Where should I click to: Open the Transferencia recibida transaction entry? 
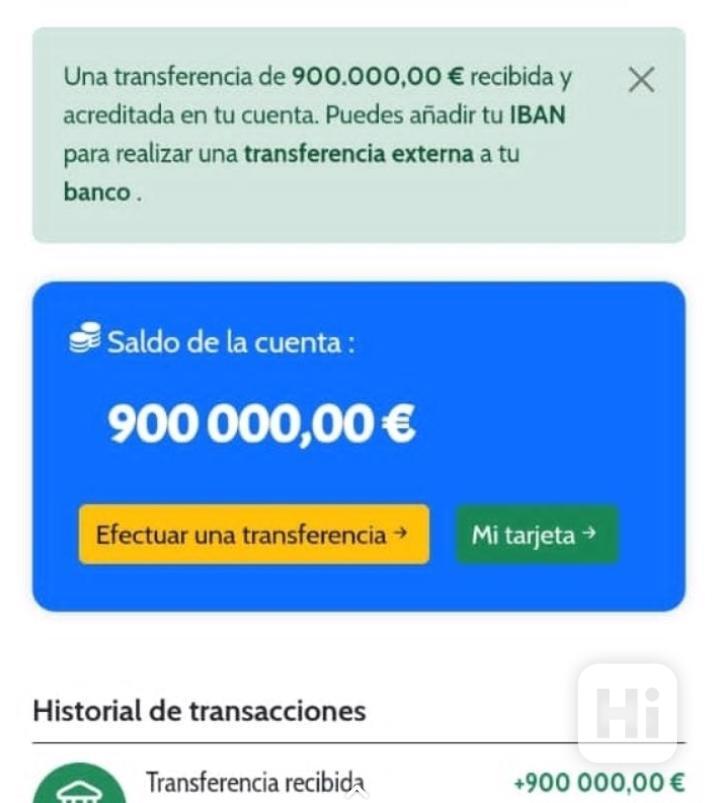pyautogui.click(x=256, y=782)
